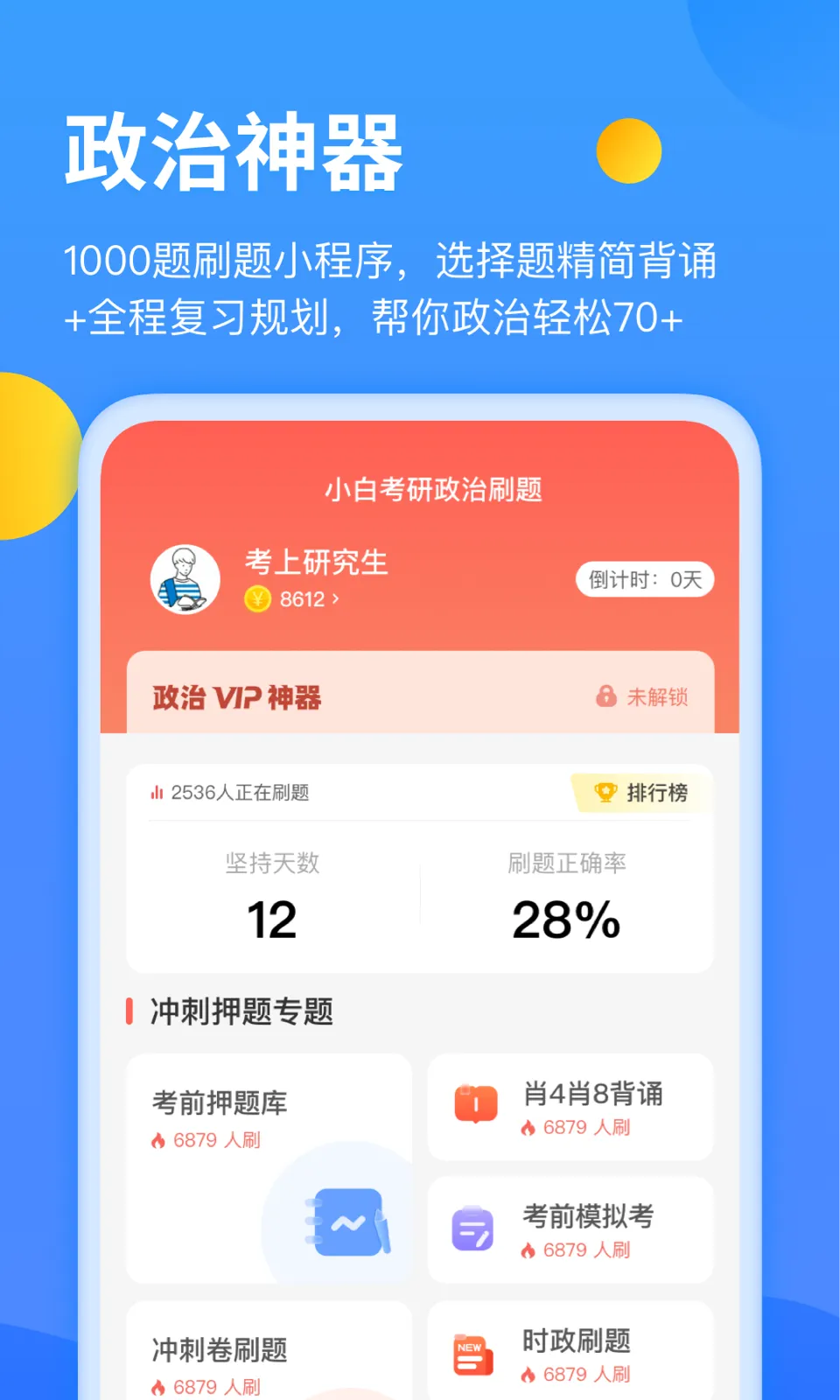Tap the flame icon under 考前押题库

click(157, 1140)
